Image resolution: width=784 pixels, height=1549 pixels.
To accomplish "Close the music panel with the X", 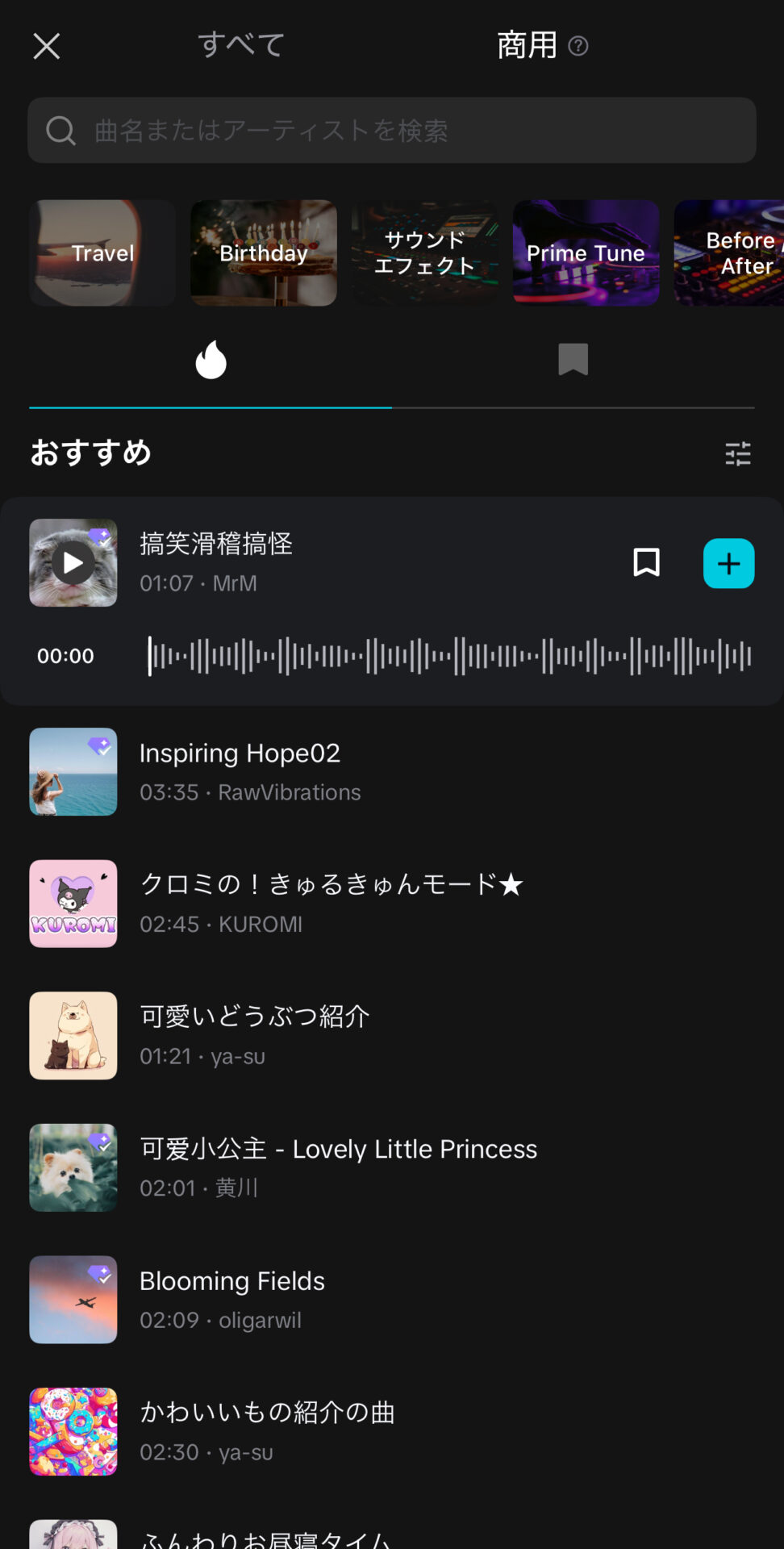I will [x=46, y=46].
